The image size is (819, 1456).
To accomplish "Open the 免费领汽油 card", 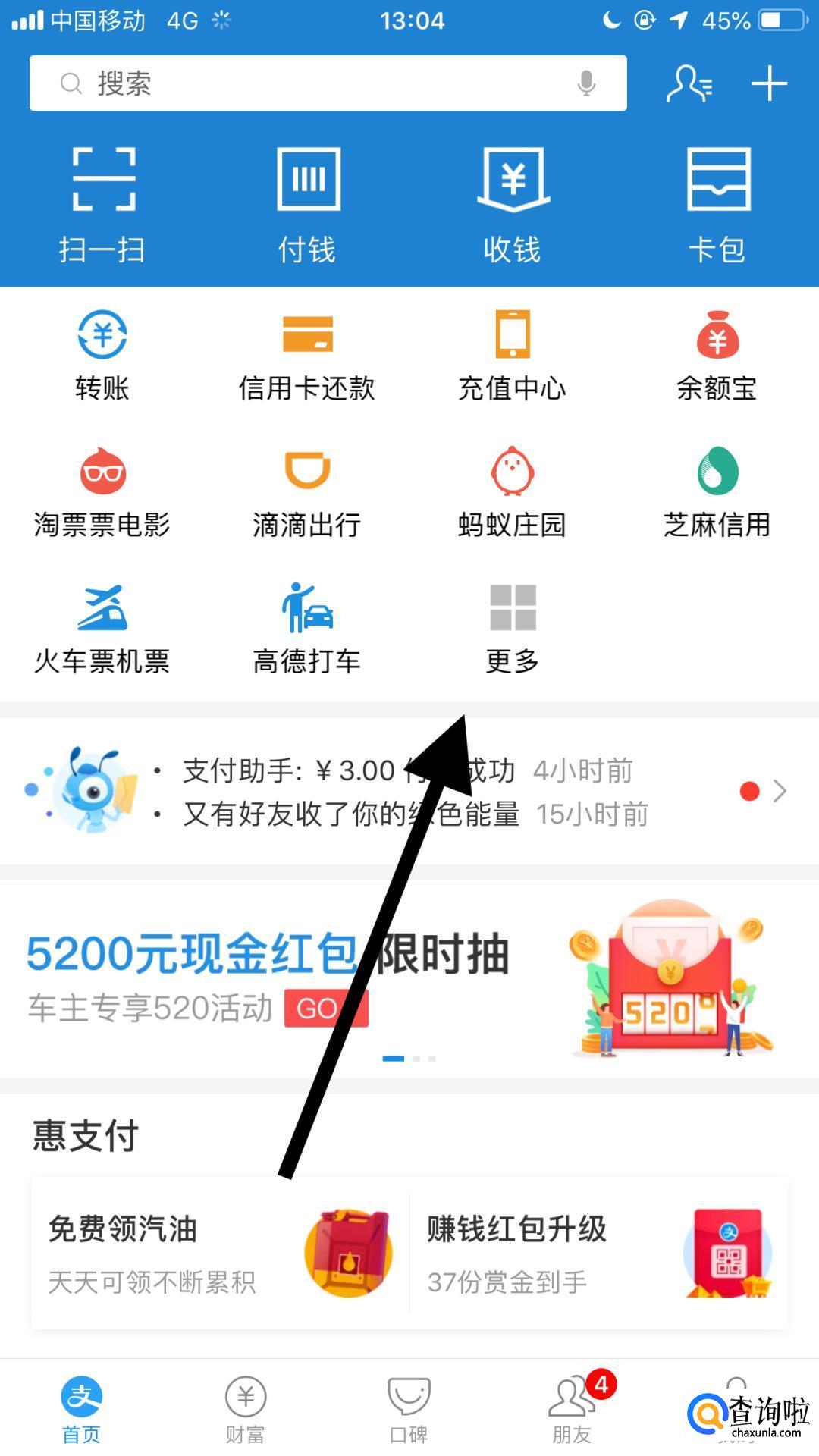I will pos(220,1253).
